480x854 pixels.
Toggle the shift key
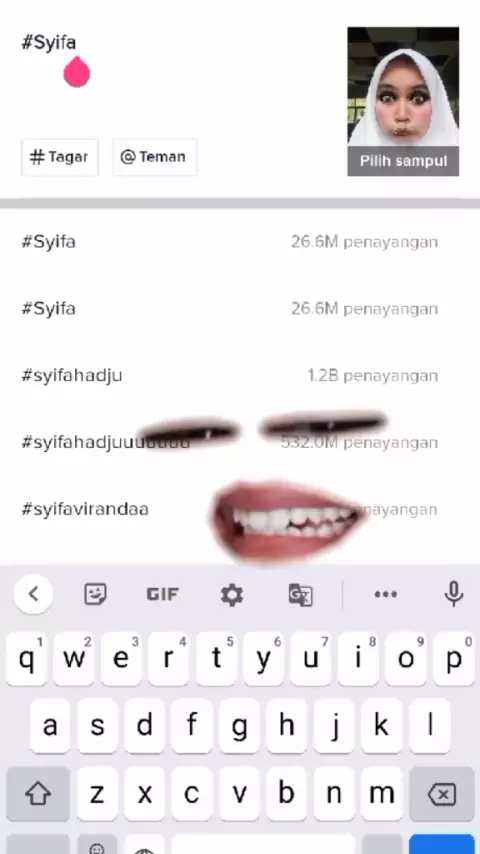click(38, 794)
